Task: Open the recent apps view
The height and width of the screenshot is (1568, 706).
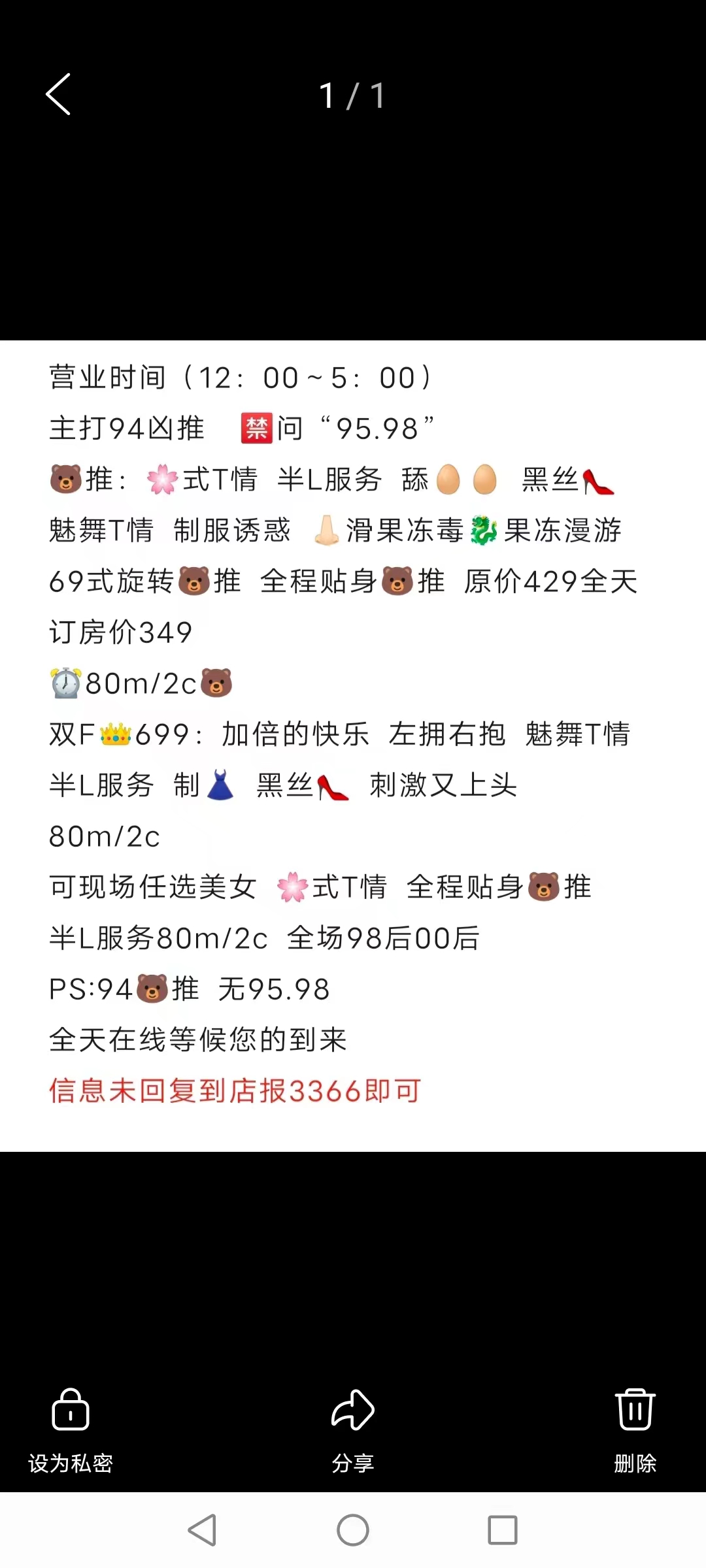Action: coord(502,1530)
